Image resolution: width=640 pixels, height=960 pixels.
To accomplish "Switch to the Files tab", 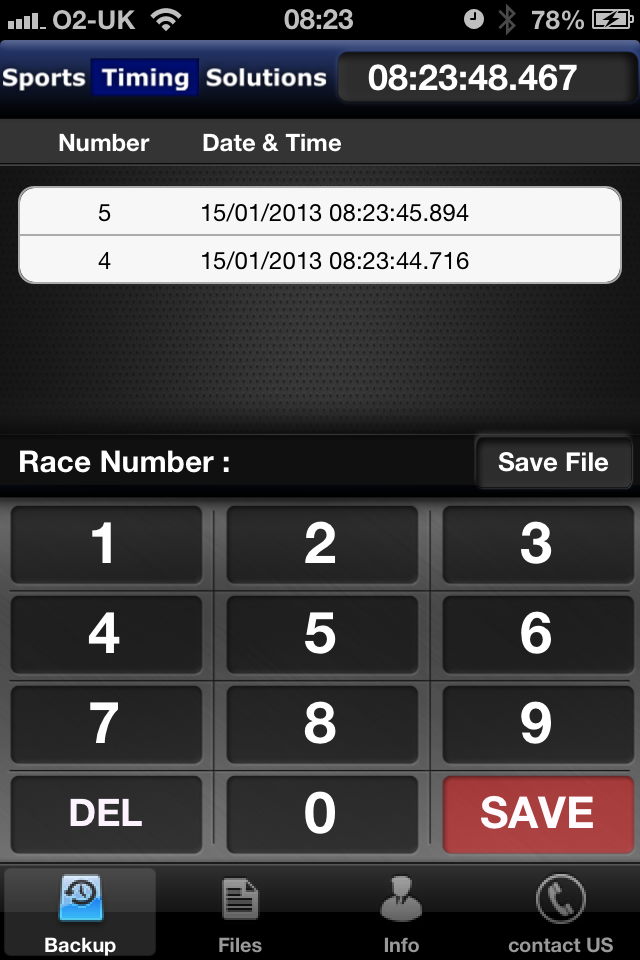I will pos(240,914).
